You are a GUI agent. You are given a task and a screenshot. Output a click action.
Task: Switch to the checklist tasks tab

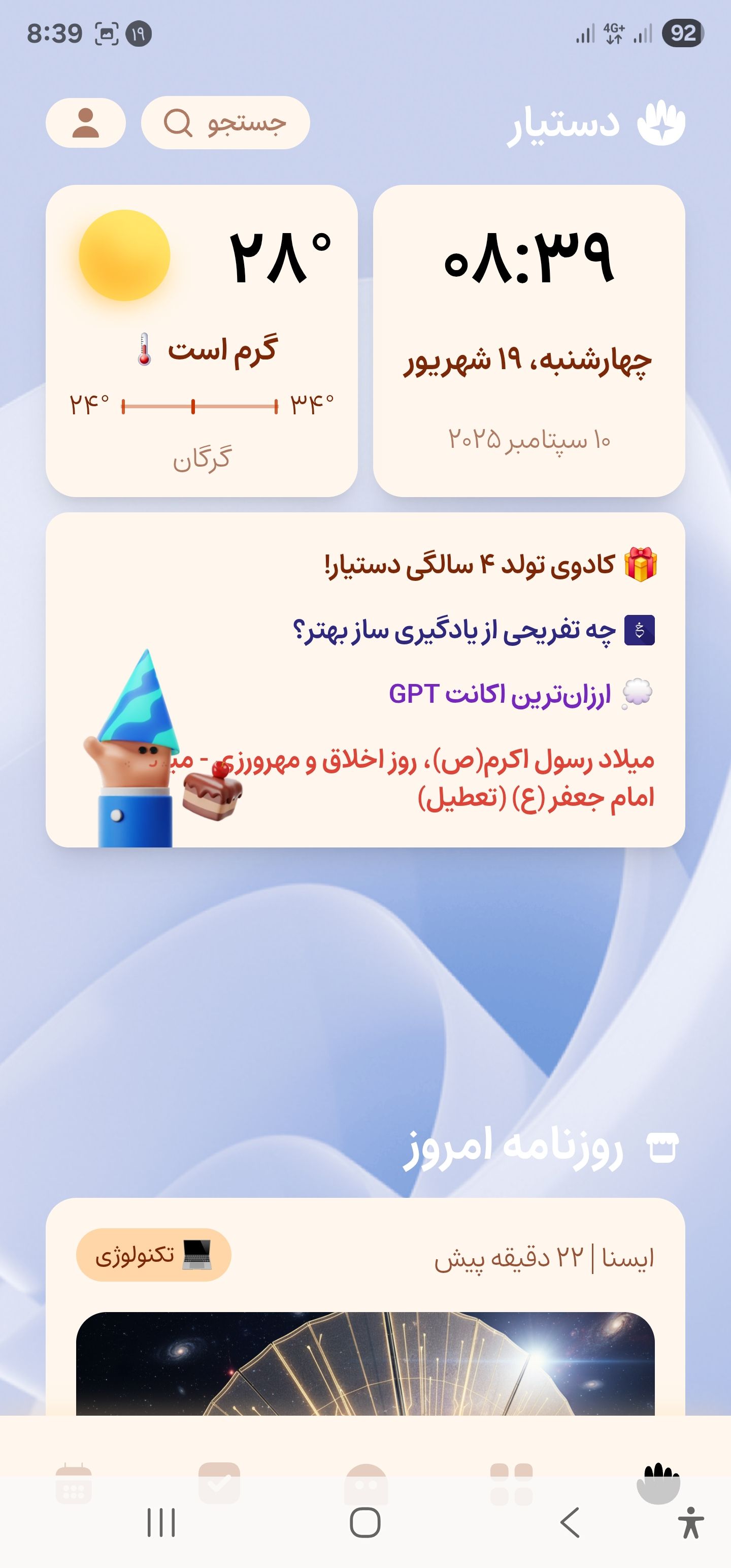[x=219, y=1483]
